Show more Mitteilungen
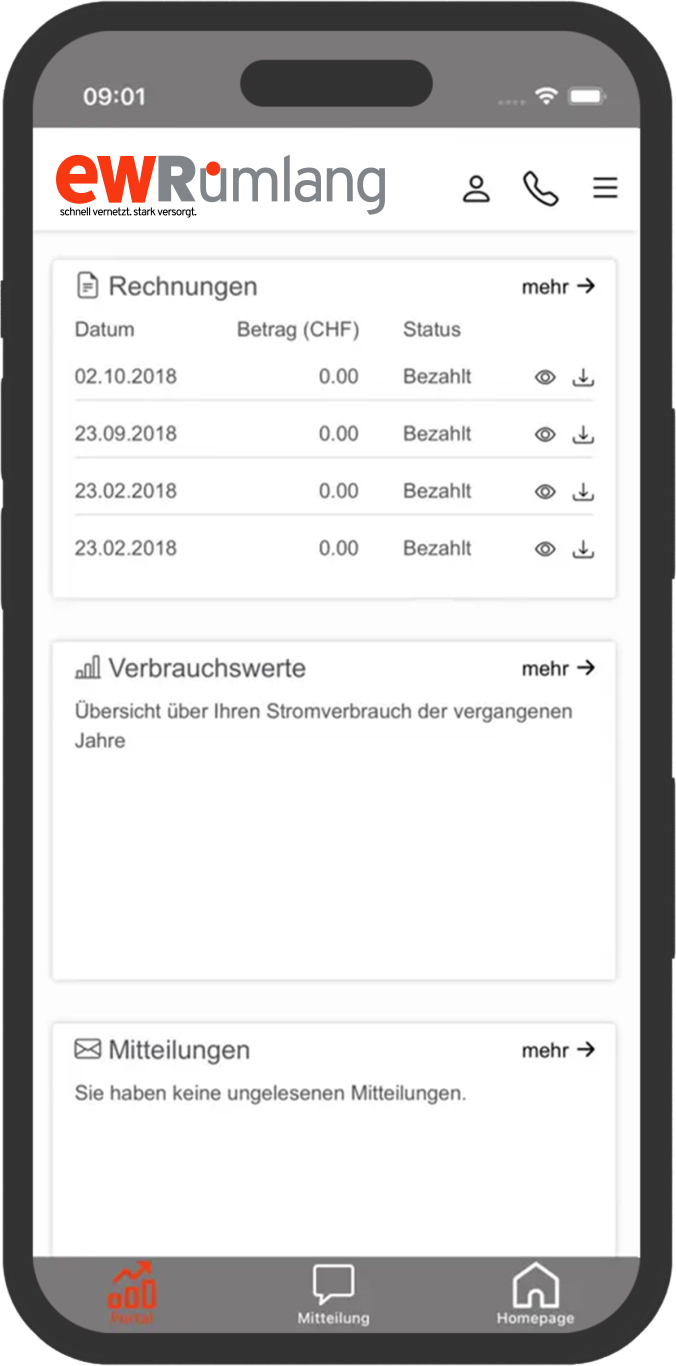676x1366 pixels. [x=558, y=1050]
